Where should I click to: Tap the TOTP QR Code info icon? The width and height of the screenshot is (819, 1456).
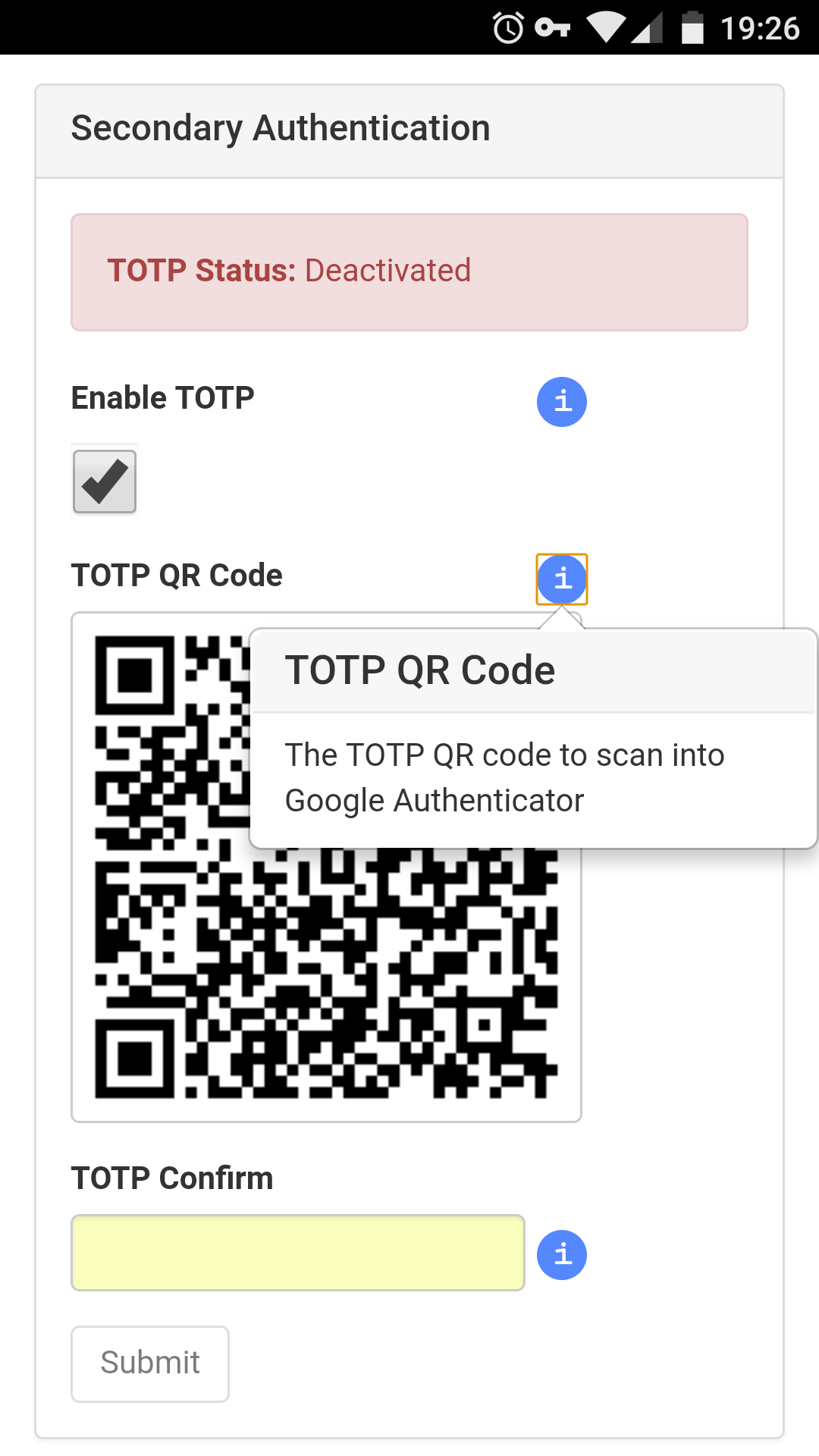[562, 579]
